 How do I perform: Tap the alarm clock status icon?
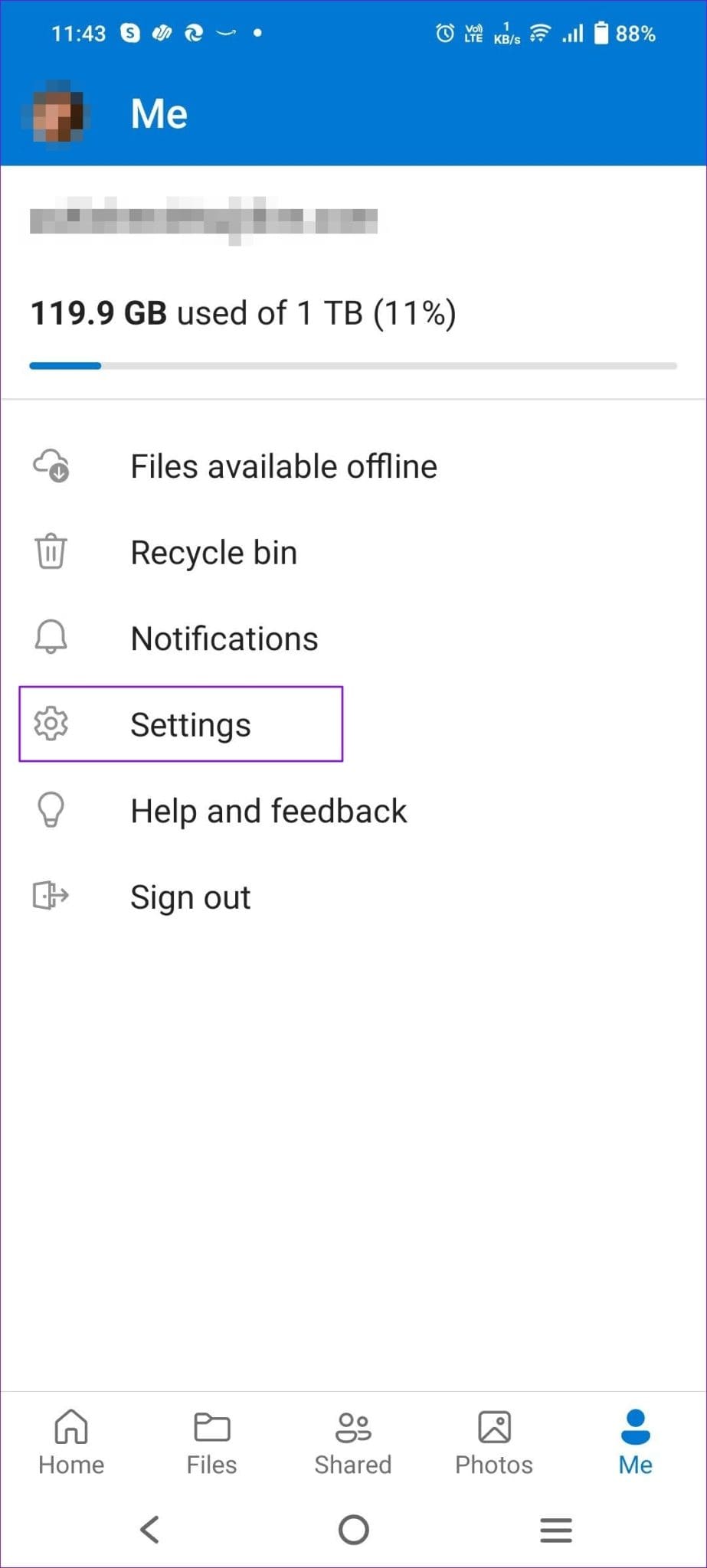coord(444,33)
